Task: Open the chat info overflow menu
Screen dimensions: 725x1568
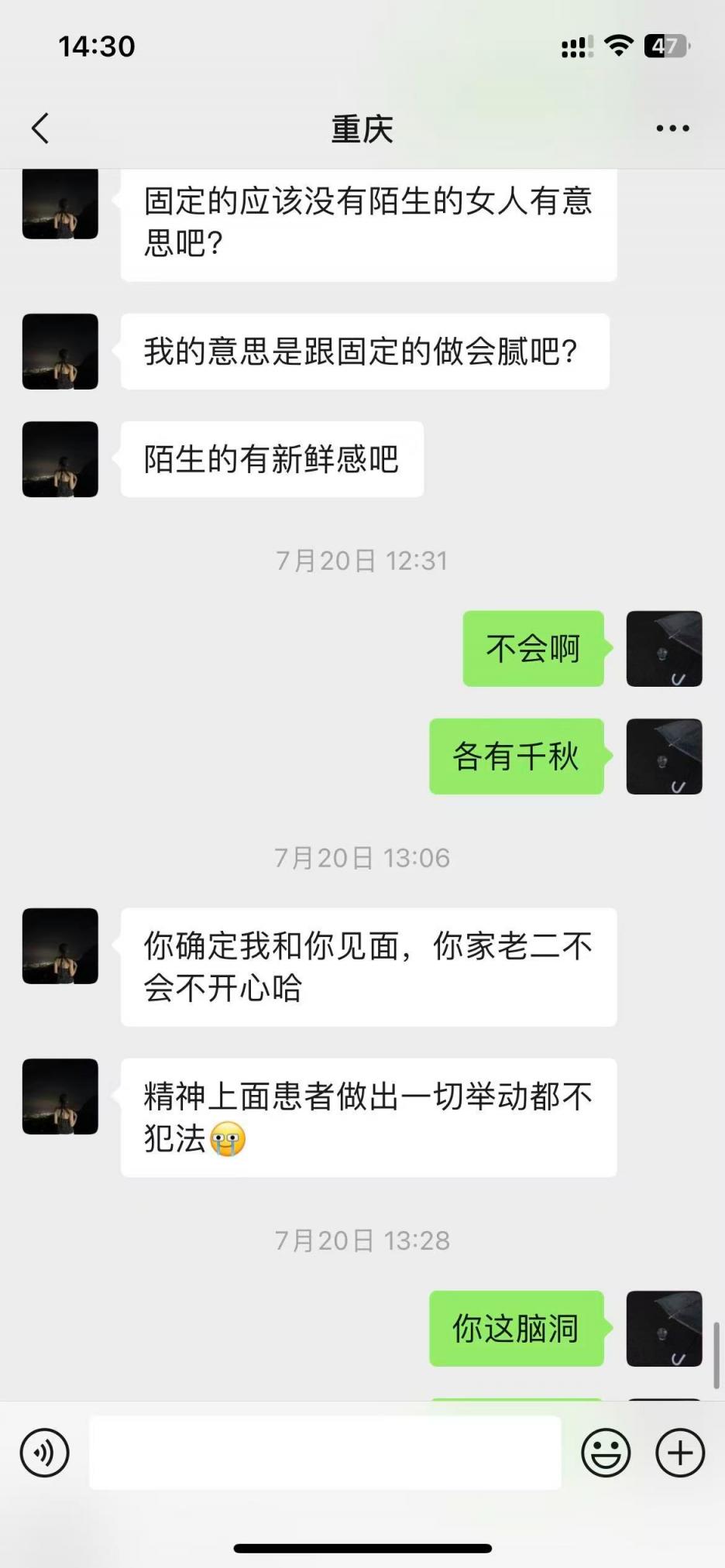Action: [672, 129]
